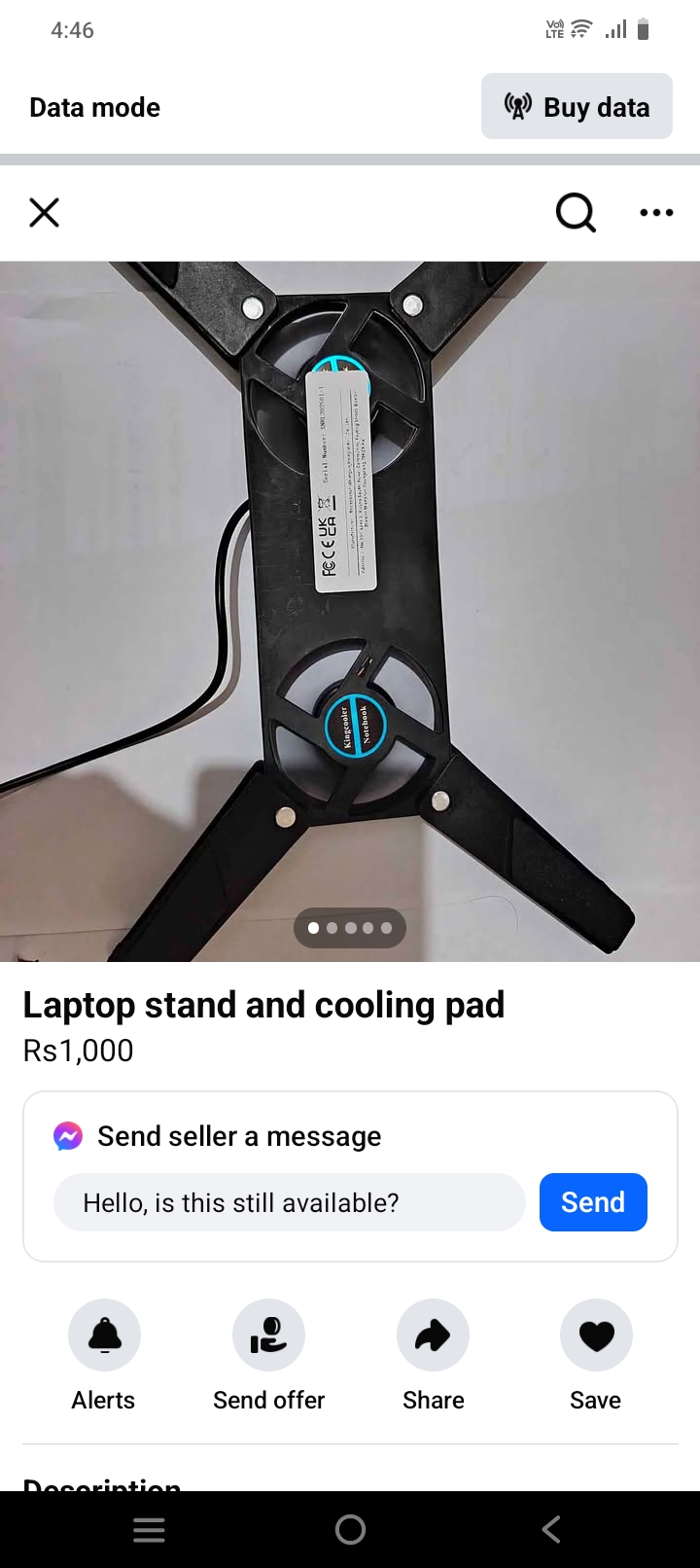Open the laptop stand product photo

(x=350, y=584)
